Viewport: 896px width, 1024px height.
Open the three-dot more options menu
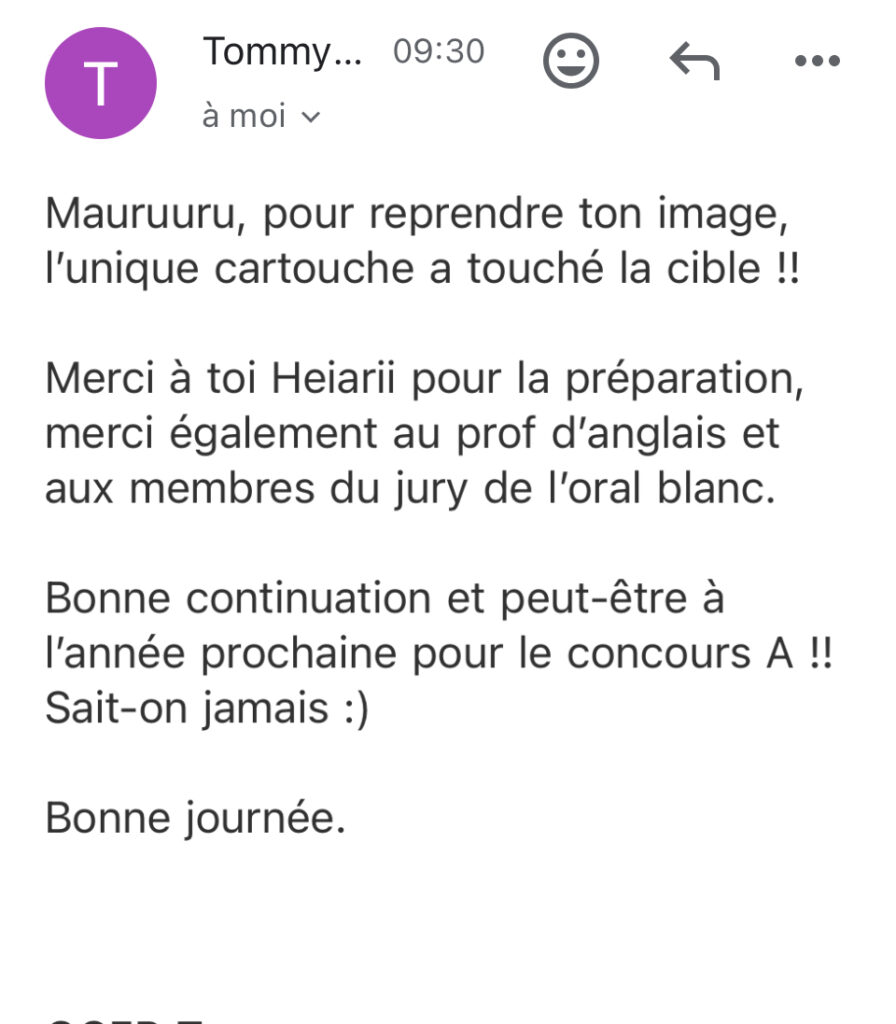tap(817, 62)
